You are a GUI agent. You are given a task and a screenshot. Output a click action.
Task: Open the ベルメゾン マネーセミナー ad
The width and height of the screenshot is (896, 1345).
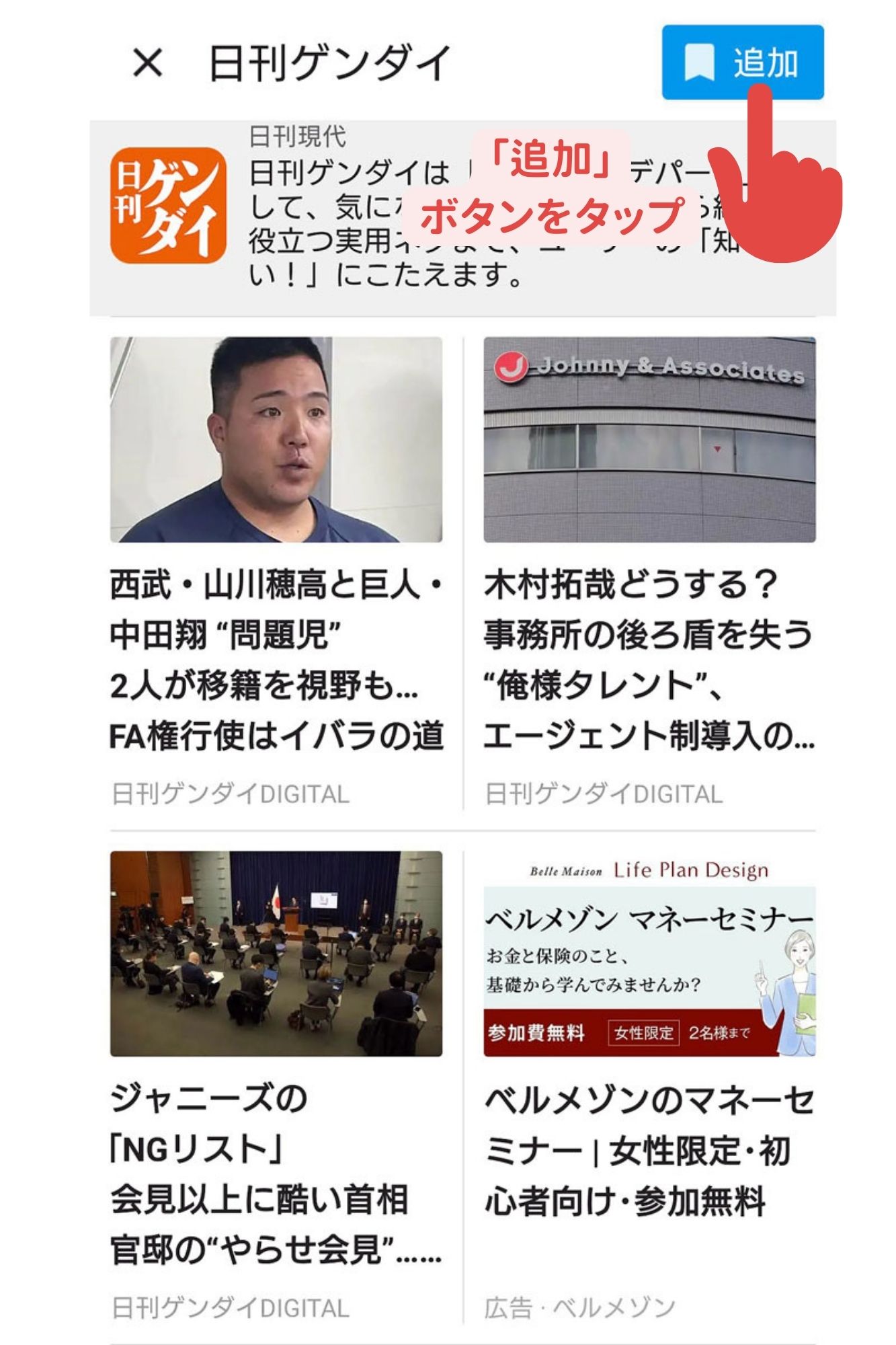click(x=649, y=1150)
